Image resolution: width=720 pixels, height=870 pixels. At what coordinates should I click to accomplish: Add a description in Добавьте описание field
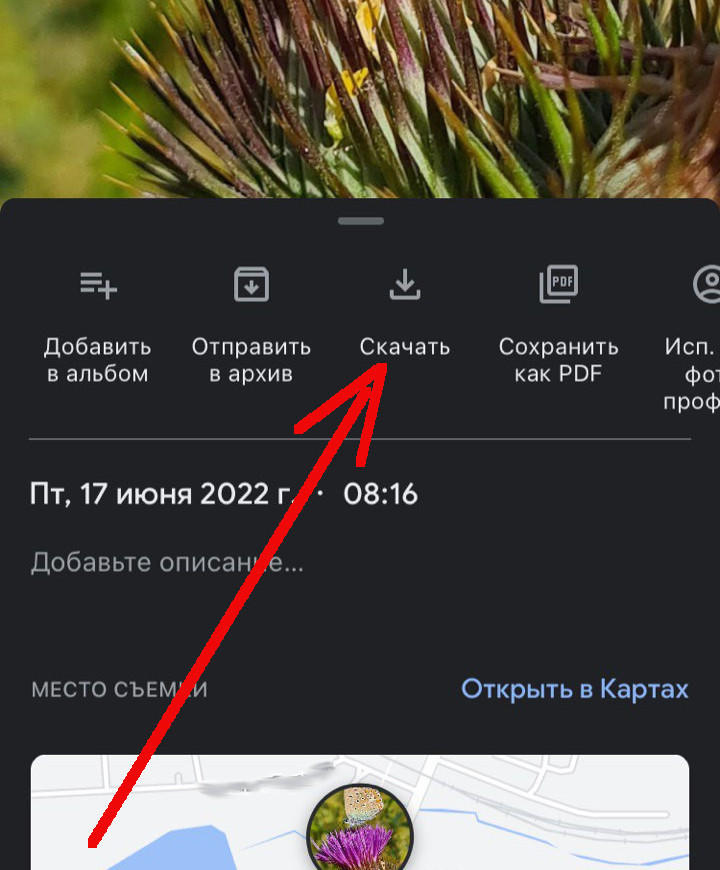coord(167,562)
